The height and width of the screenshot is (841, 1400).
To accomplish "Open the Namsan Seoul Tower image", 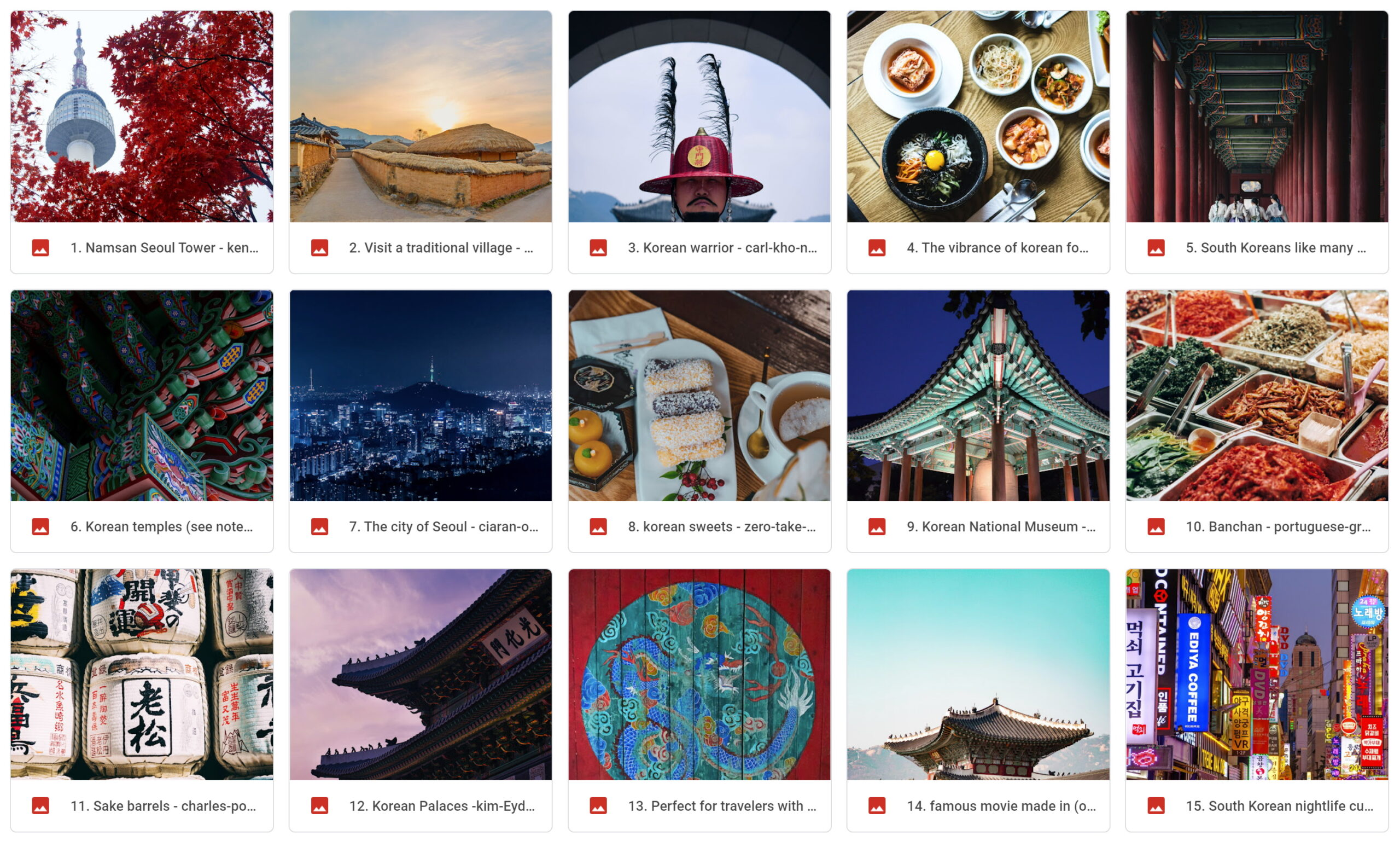I will (x=142, y=116).
